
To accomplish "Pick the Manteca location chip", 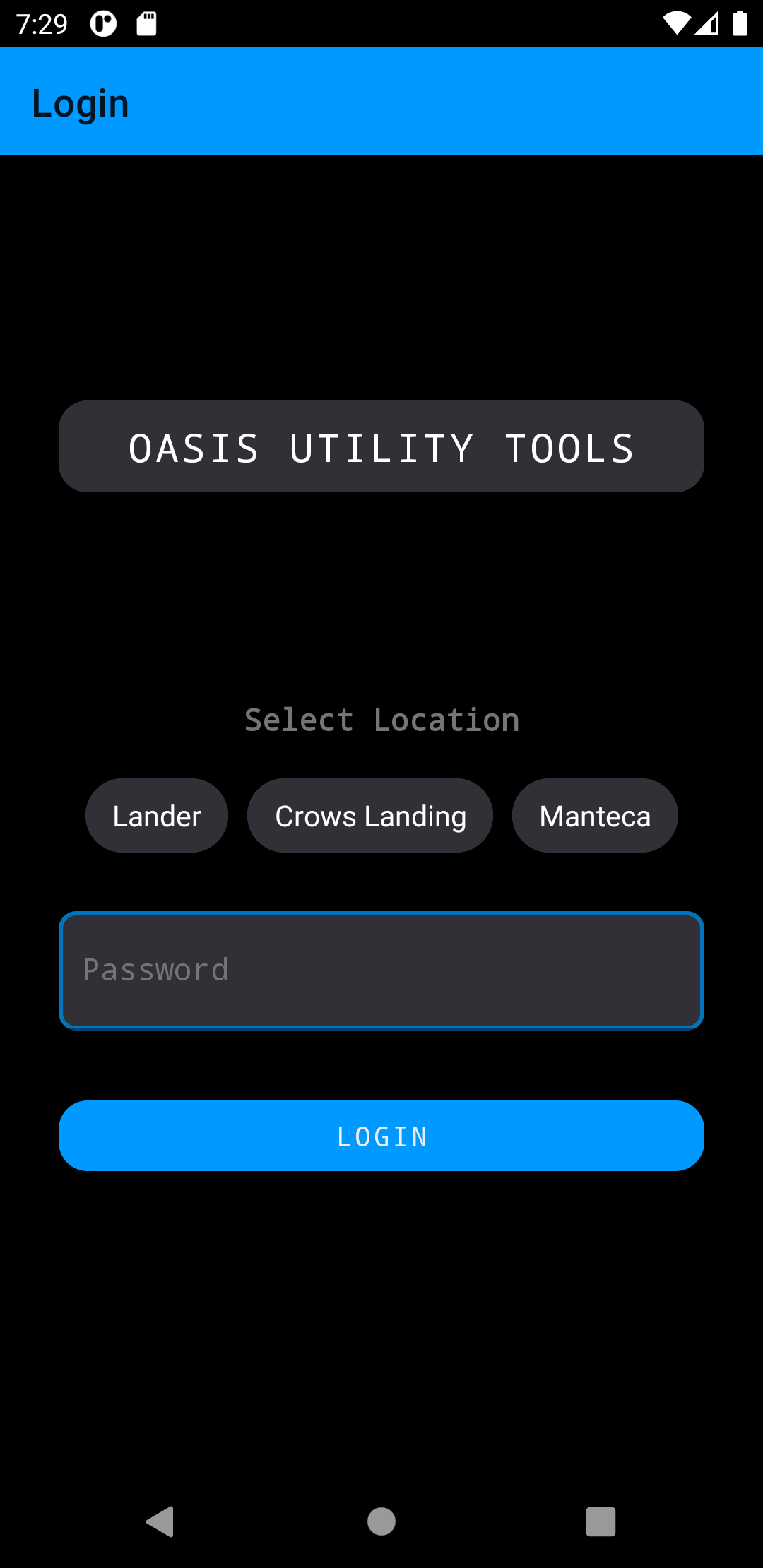I will click(595, 816).
